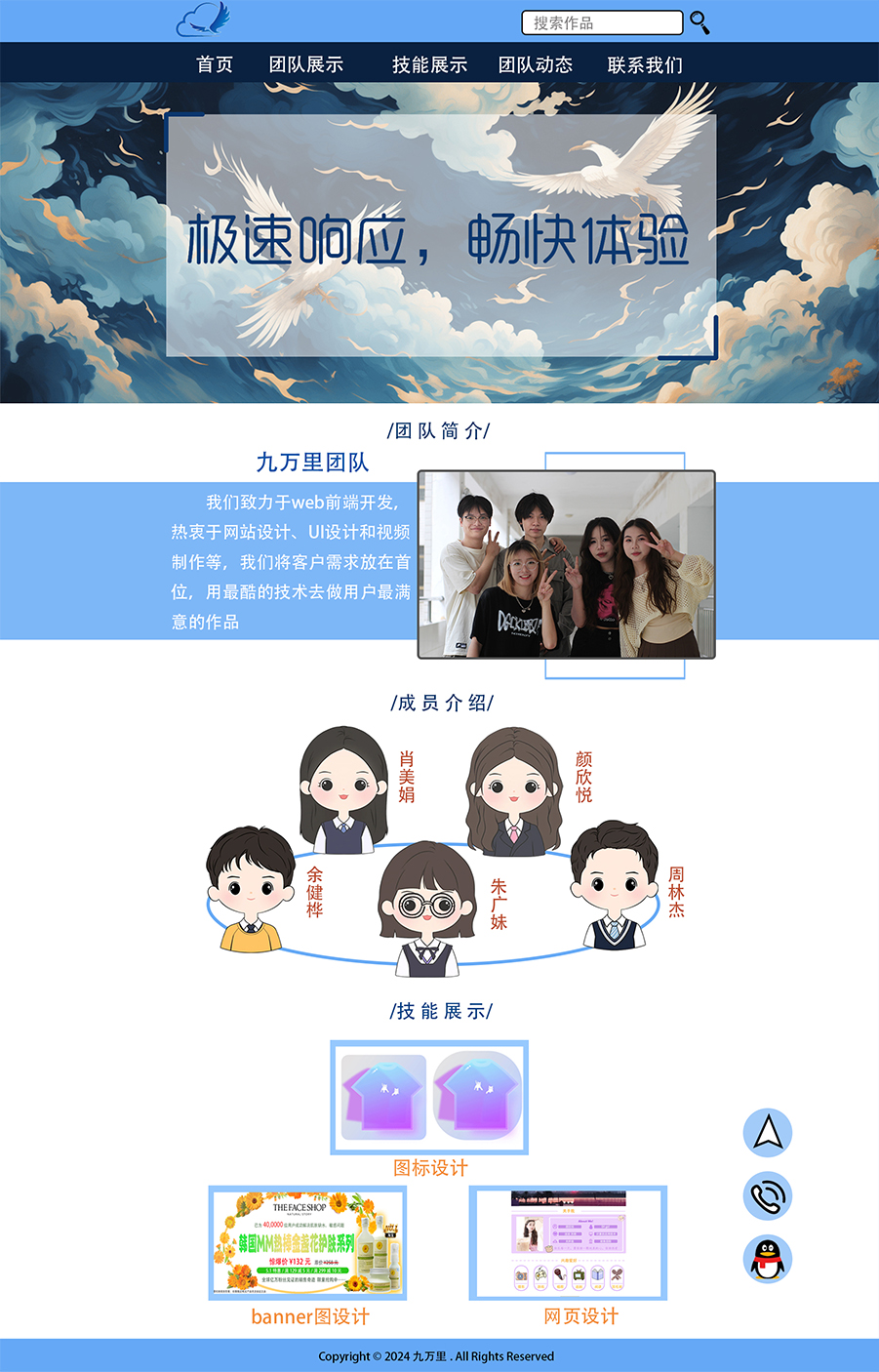Go to the 首页 nav item

[215, 64]
